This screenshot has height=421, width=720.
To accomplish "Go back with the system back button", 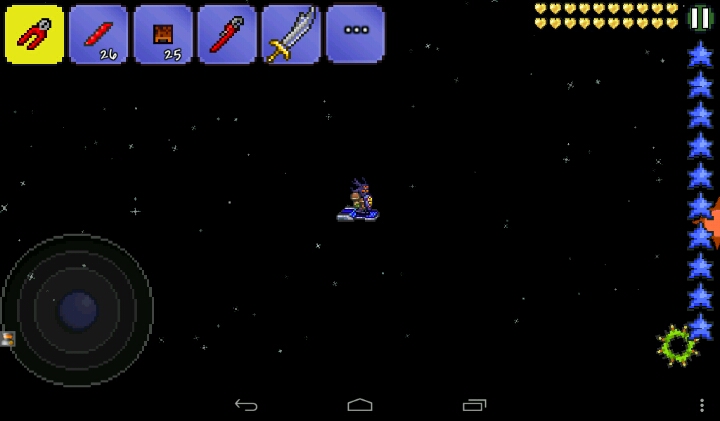I will pos(246,404).
